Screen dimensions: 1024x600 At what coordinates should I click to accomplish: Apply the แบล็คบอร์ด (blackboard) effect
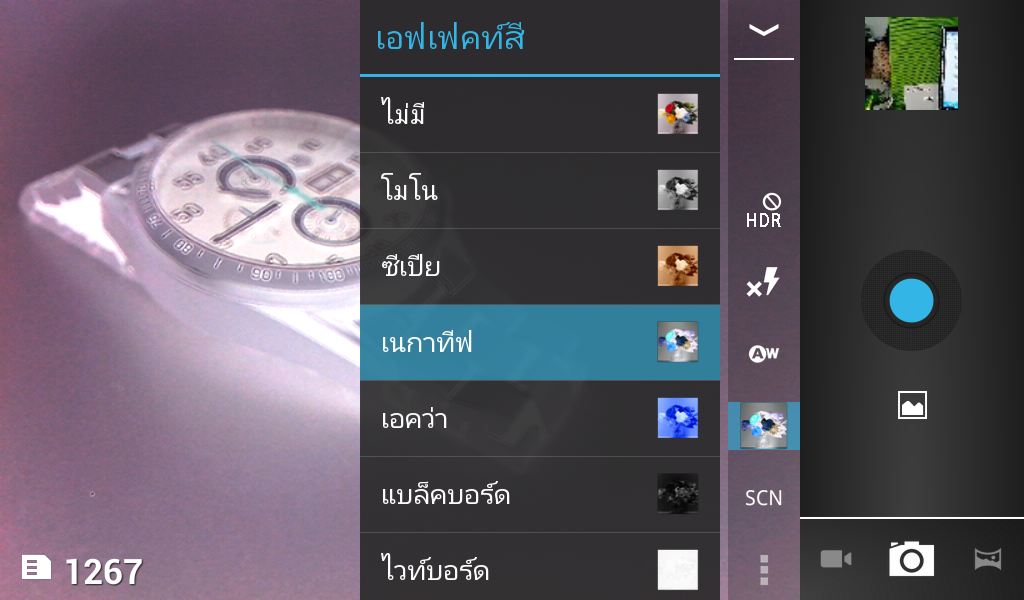(539, 494)
